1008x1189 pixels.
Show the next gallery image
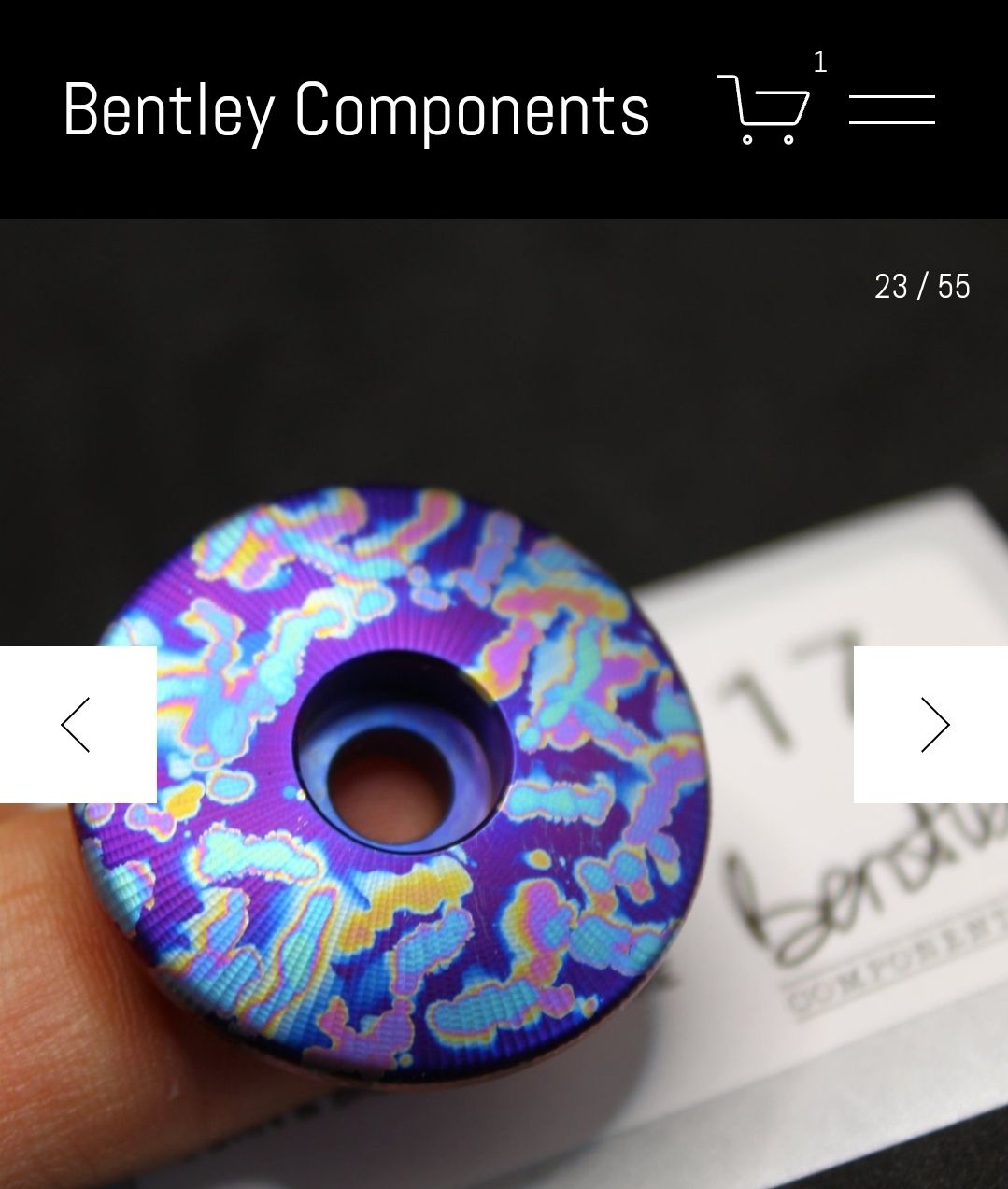point(931,725)
